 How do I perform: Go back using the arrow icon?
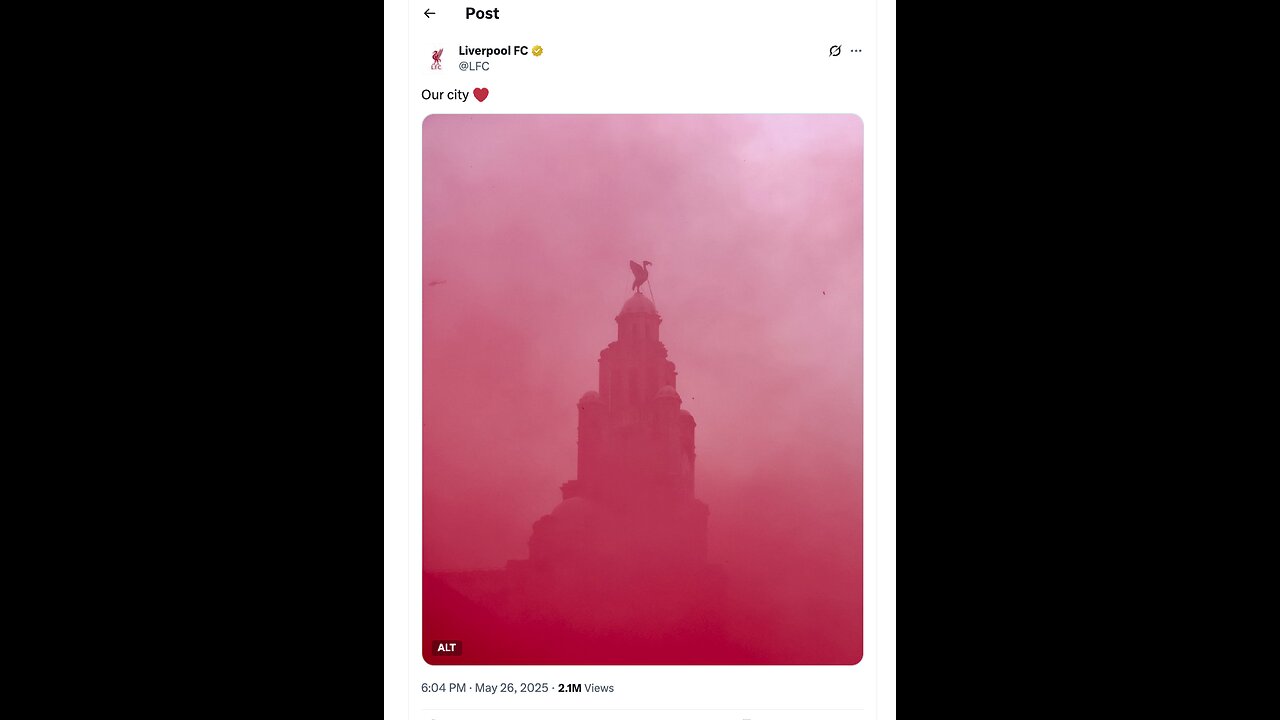pyautogui.click(x=430, y=13)
